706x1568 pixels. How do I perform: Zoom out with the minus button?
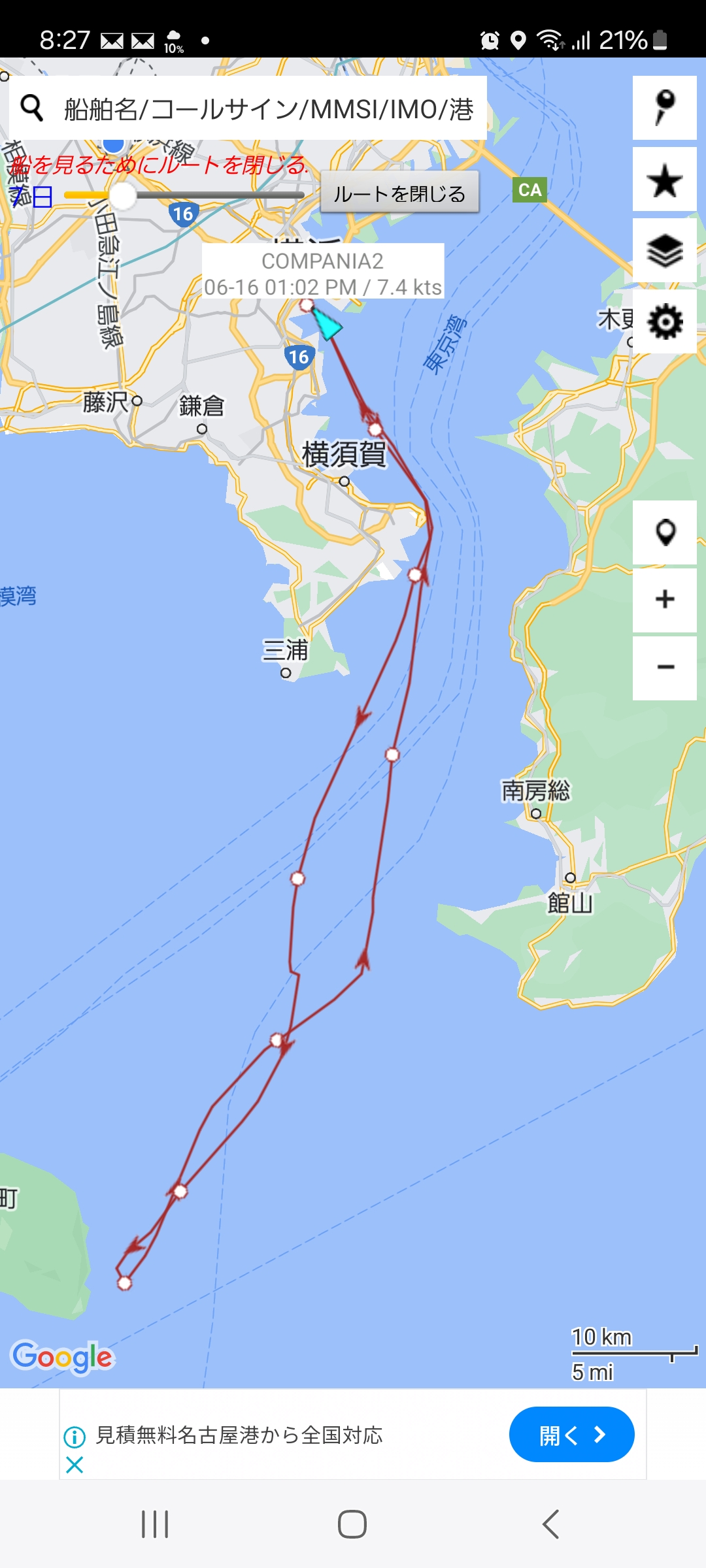point(665,668)
